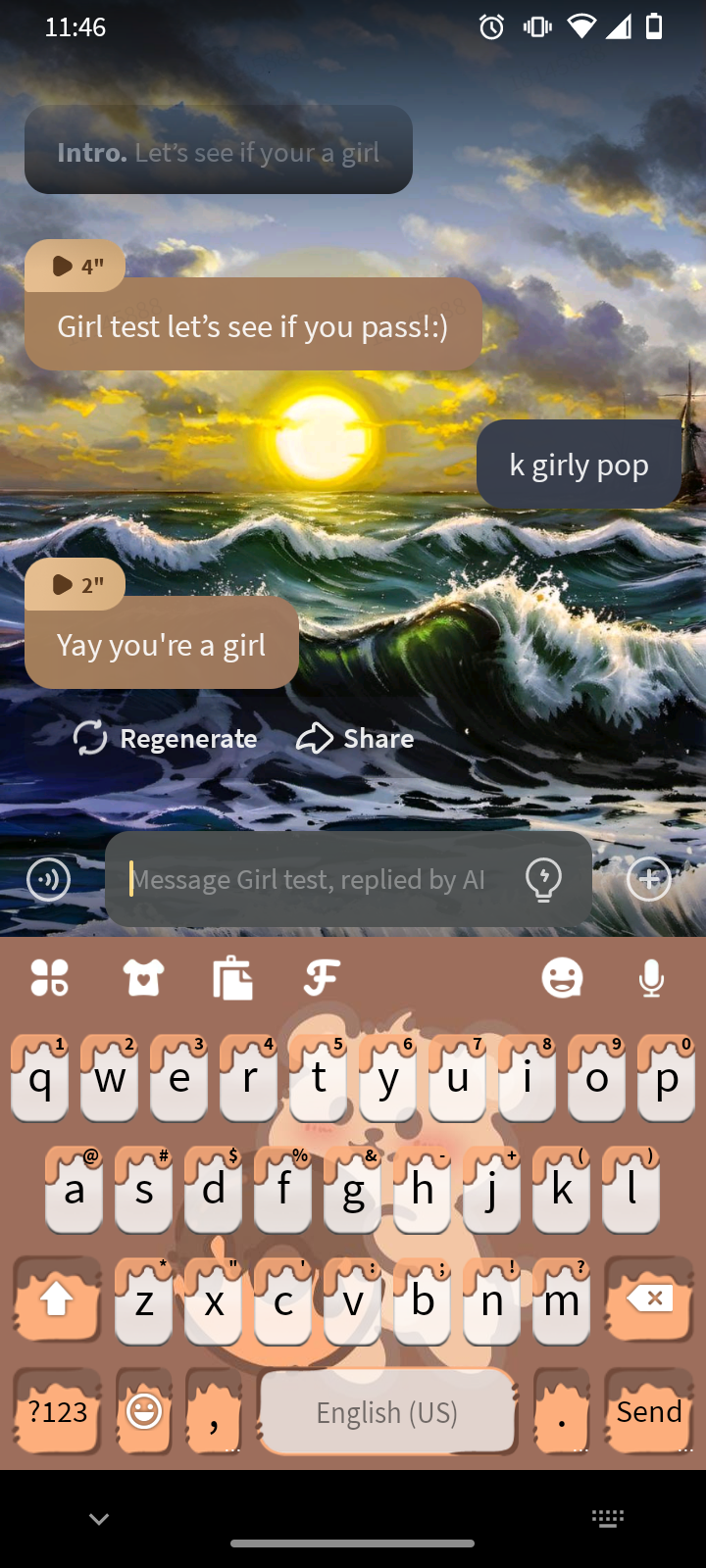Image resolution: width=706 pixels, height=1568 pixels.
Task: Tap the Send key on the keyboard
Action: (648, 1412)
